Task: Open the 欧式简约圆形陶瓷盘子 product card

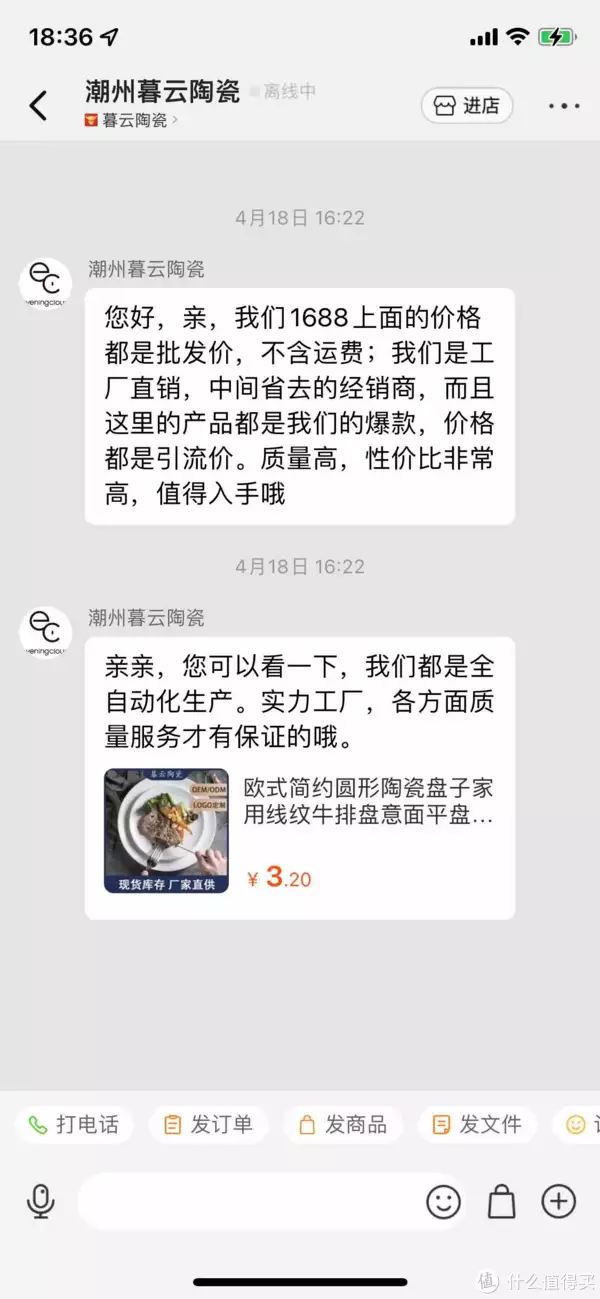Action: click(x=300, y=831)
